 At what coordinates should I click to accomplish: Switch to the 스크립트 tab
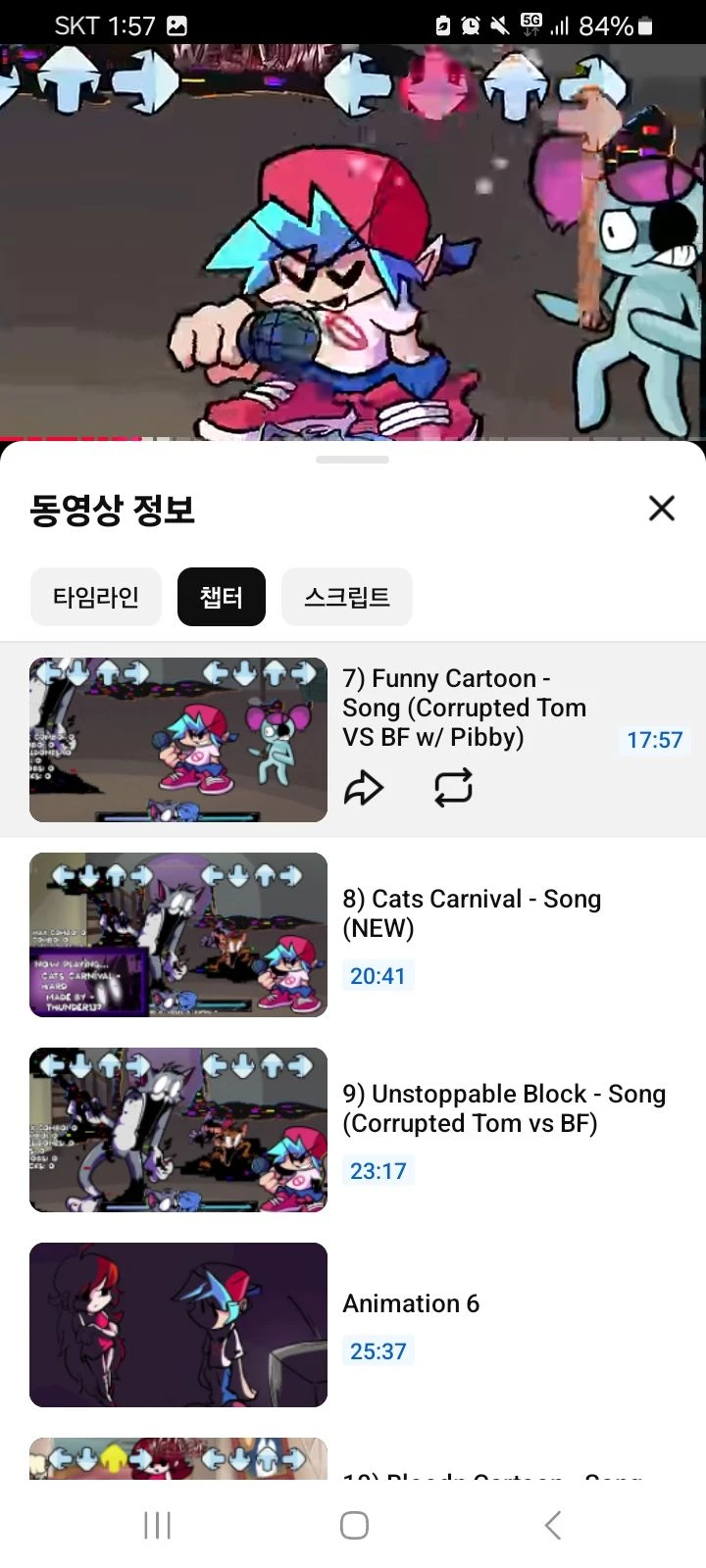[346, 596]
